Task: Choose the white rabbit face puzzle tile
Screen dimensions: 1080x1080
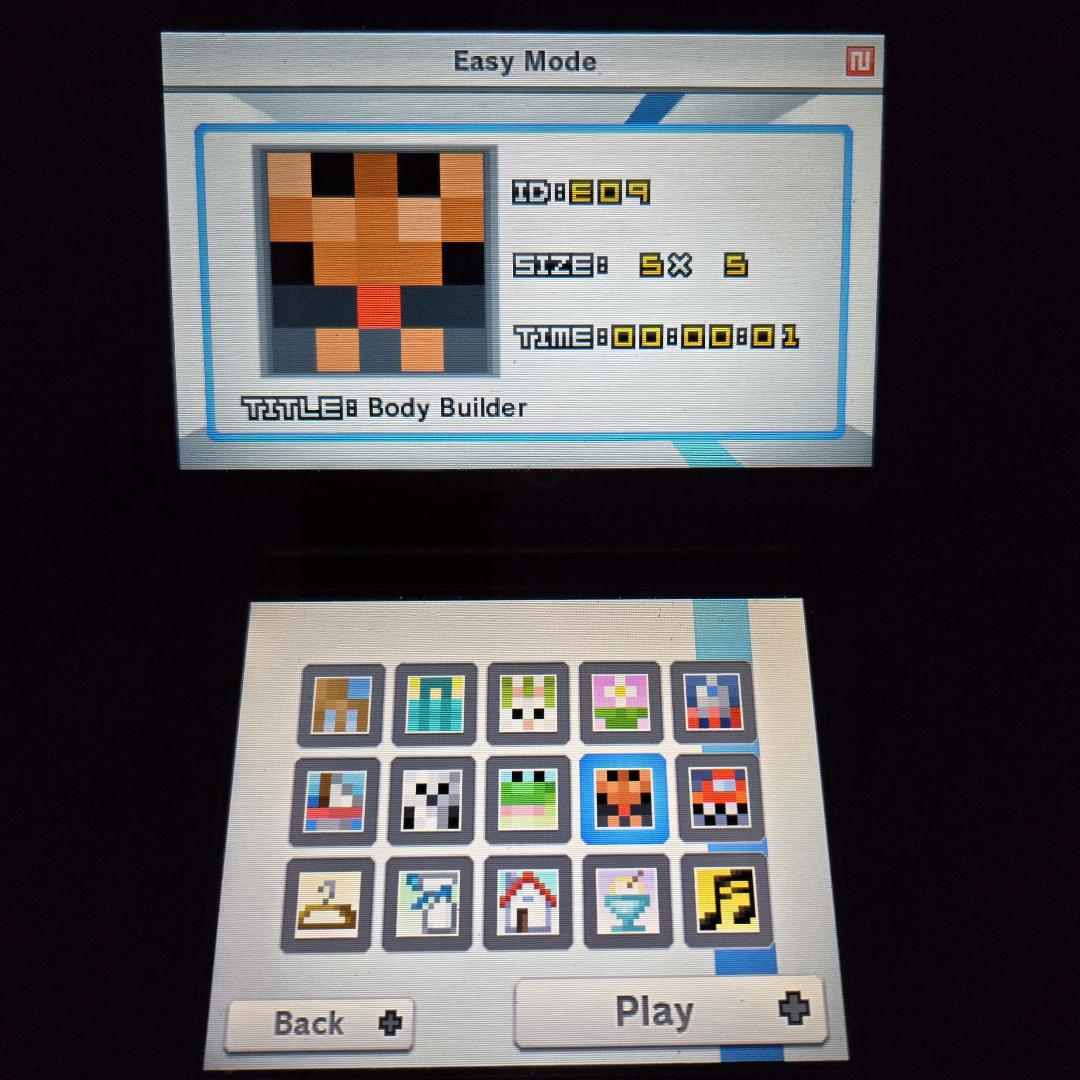Action: 527,704
